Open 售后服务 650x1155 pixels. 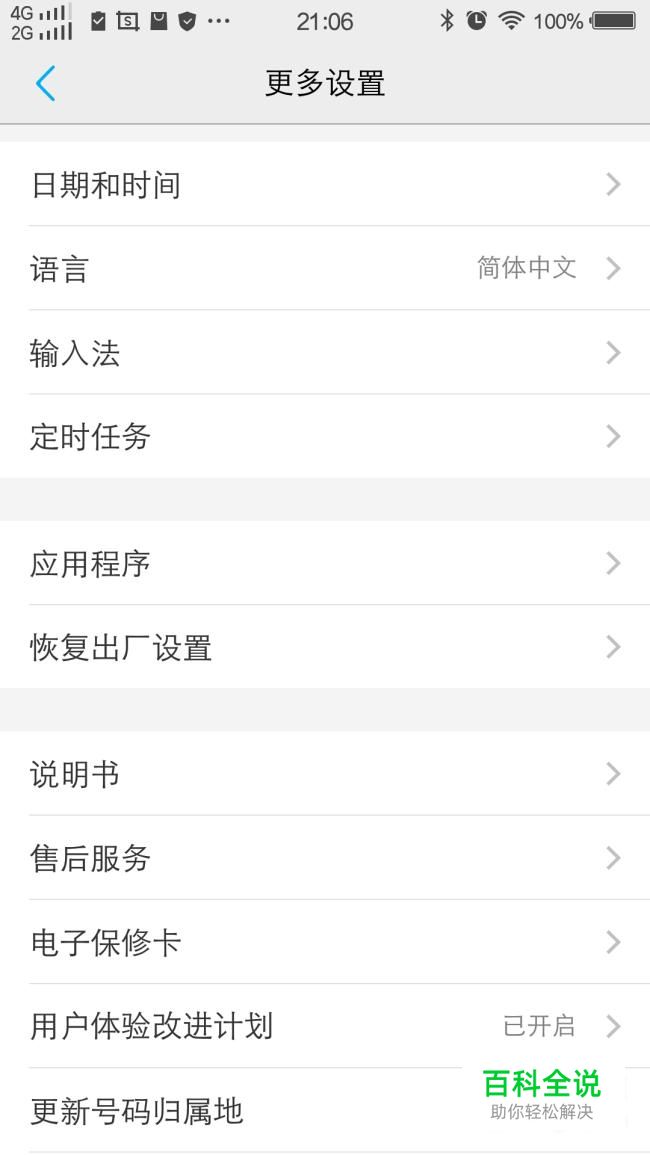pos(325,857)
